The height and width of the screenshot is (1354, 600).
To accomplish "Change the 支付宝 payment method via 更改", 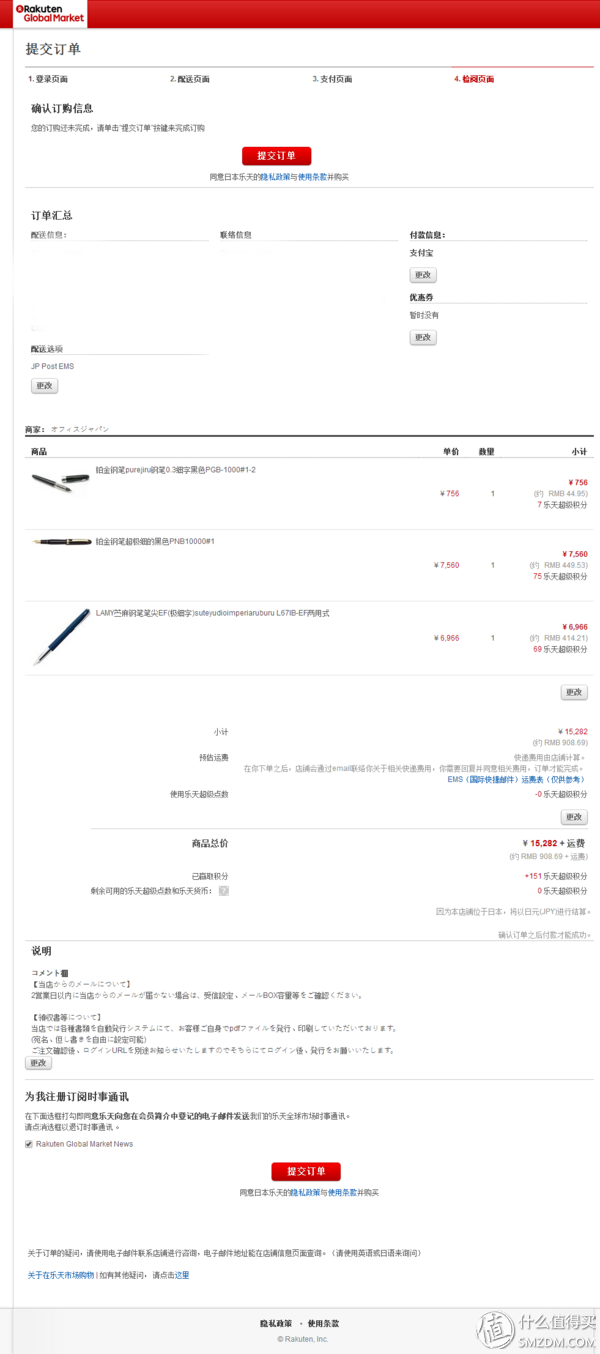I will pyautogui.click(x=423, y=275).
